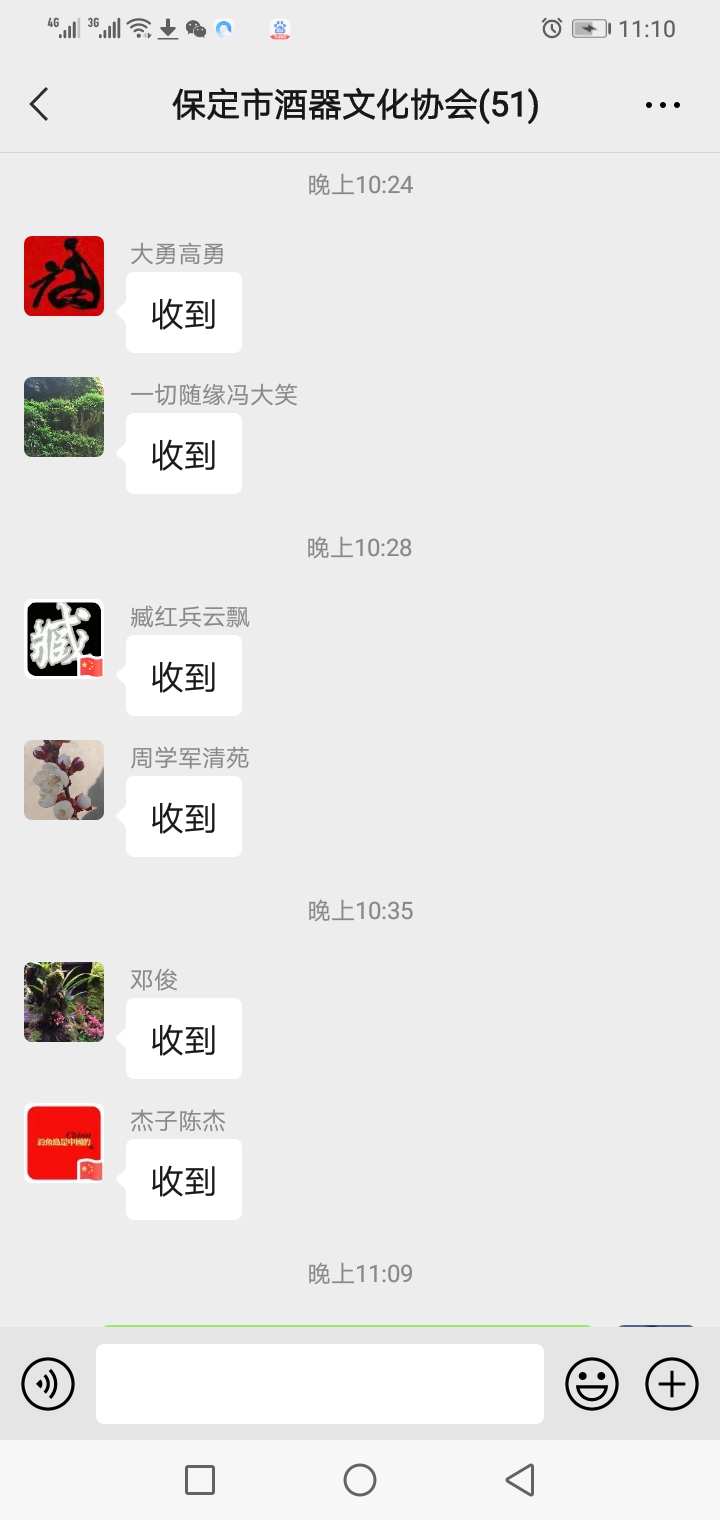Open 杰子陈杰's profile avatar
This screenshot has height=1520, width=720.
click(64, 1143)
